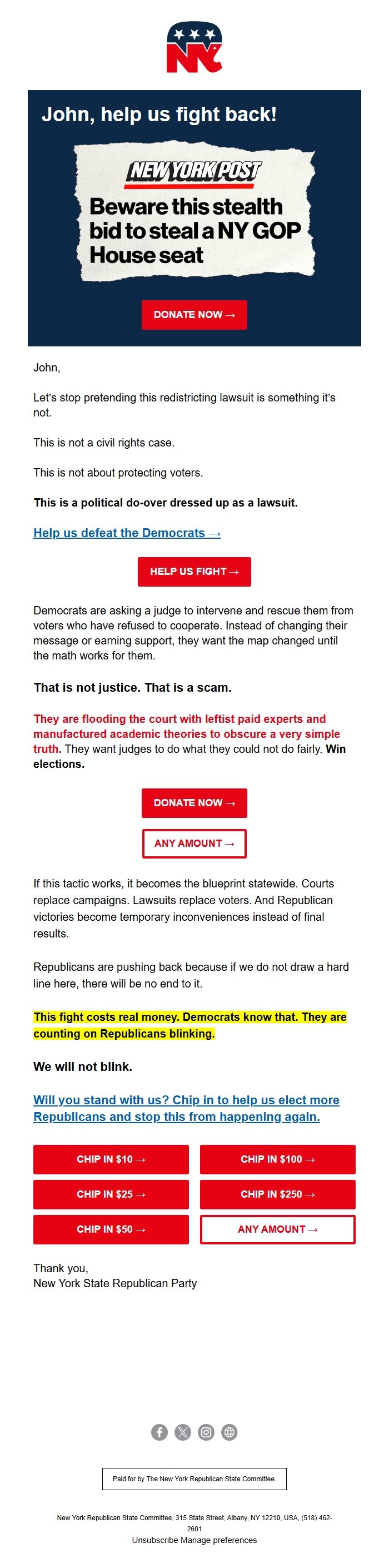The width and height of the screenshot is (389, 1568).
Task: Tap the Unsubscribe link
Action: pyautogui.click(x=154, y=1540)
